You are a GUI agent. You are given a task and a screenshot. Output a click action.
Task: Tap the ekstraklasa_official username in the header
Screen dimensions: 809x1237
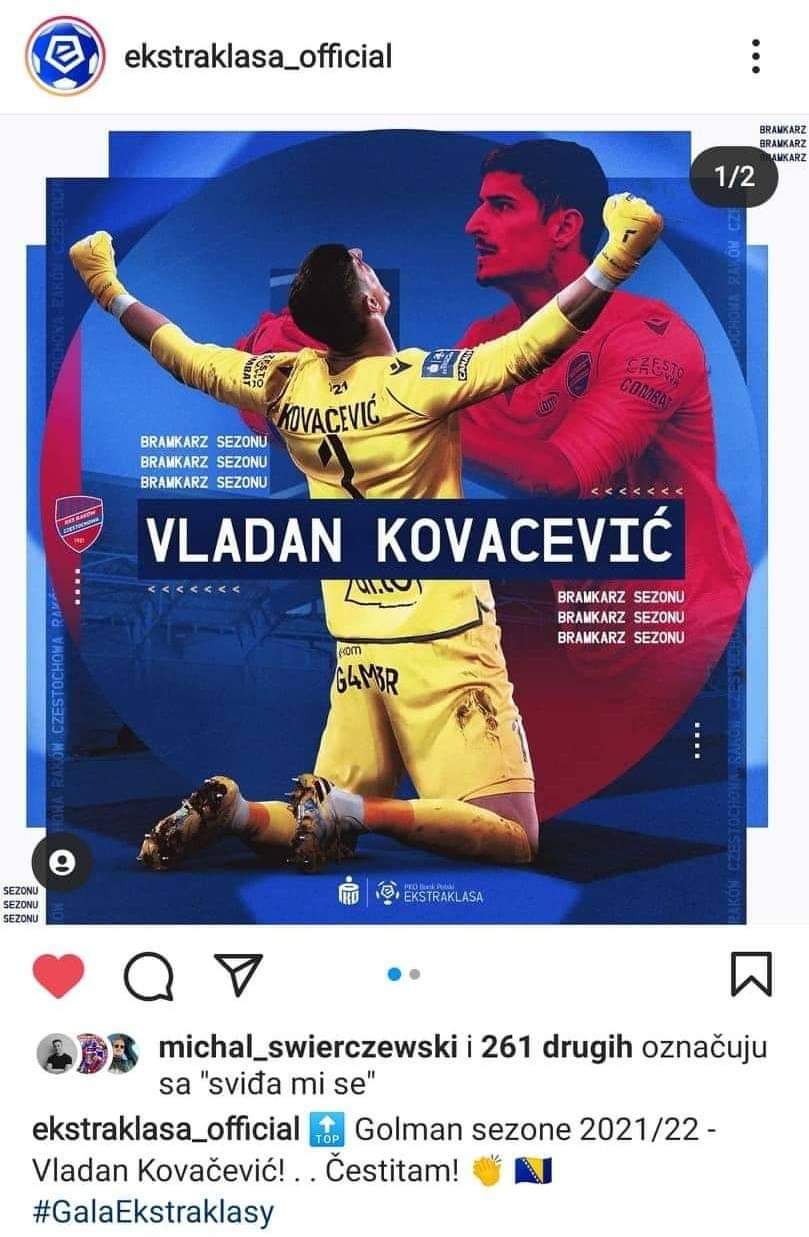(258, 57)
